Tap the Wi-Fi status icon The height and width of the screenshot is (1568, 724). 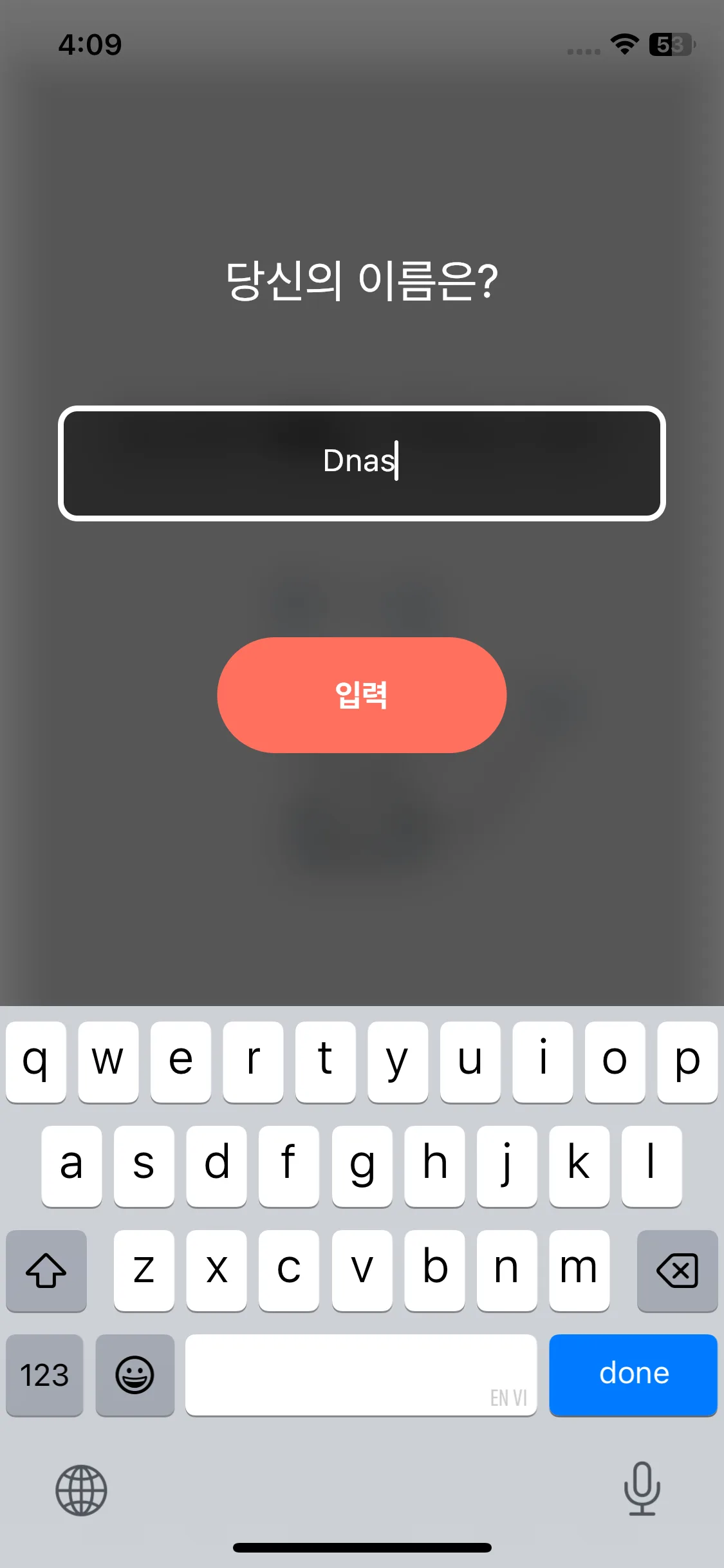[622, 44]
